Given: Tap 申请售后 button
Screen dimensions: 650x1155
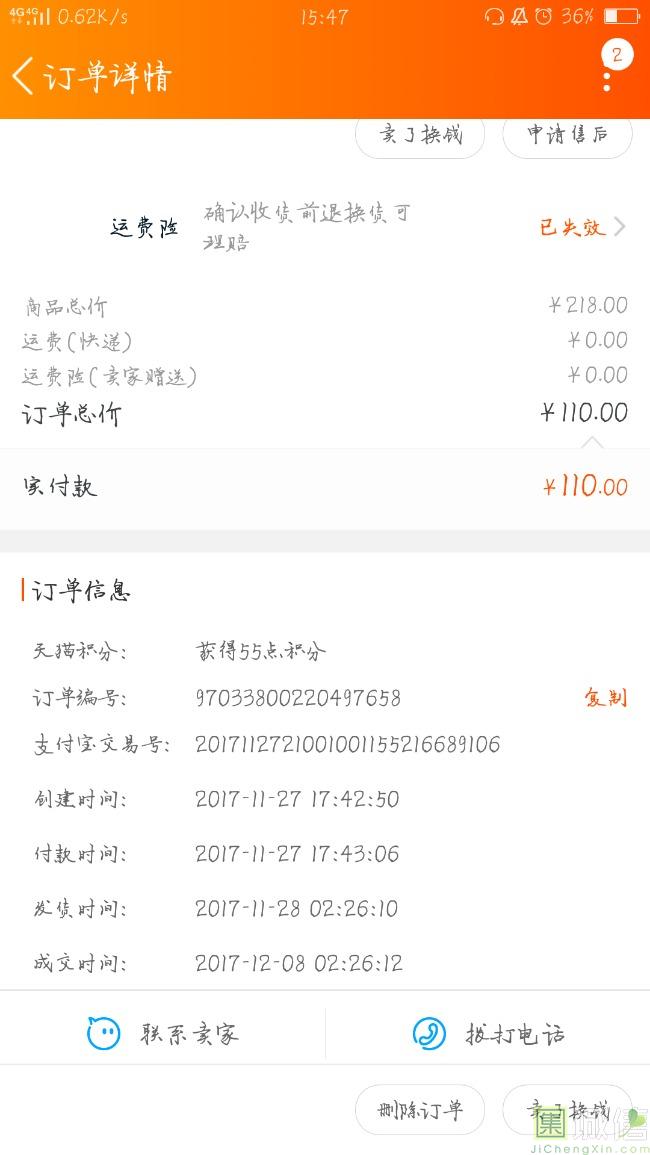Looking at the screenshot, I should 567,136.
